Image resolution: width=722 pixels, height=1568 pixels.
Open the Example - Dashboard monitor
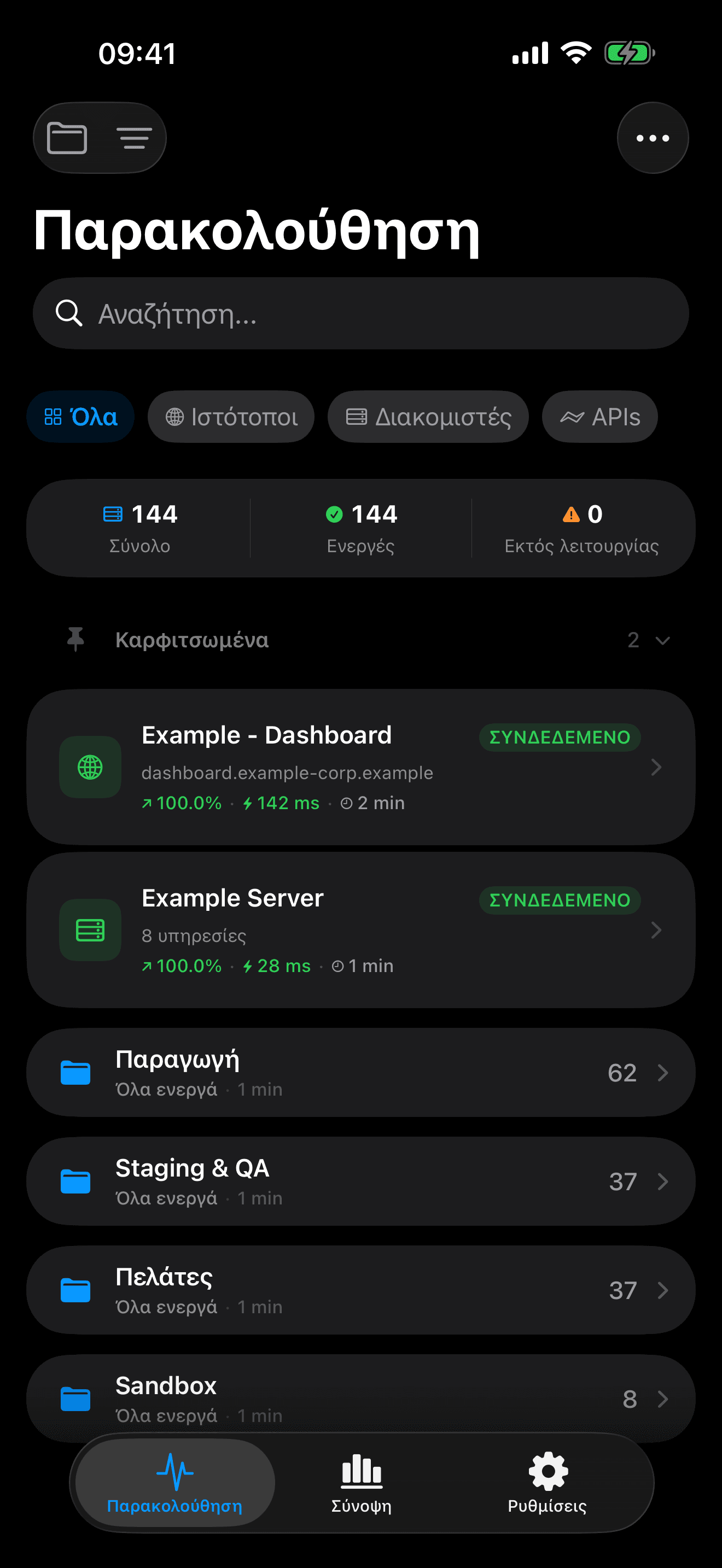360,767
